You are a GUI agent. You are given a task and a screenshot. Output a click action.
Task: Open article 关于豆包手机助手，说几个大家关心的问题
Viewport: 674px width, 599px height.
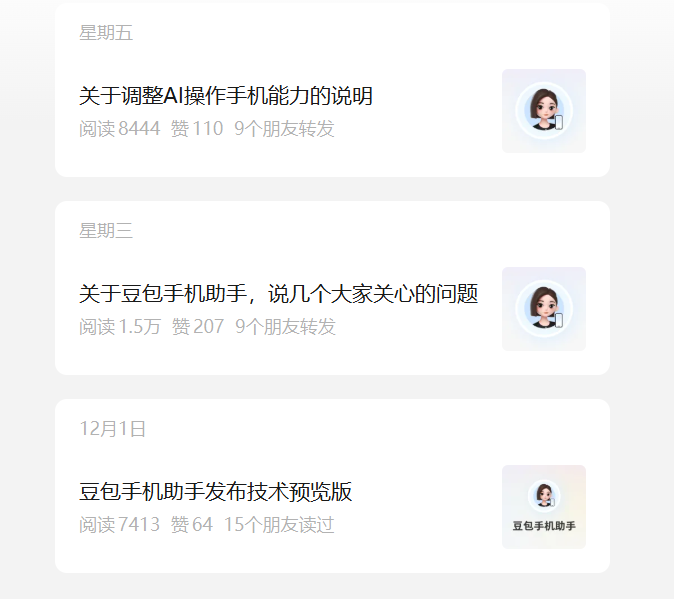pos(278,294)
